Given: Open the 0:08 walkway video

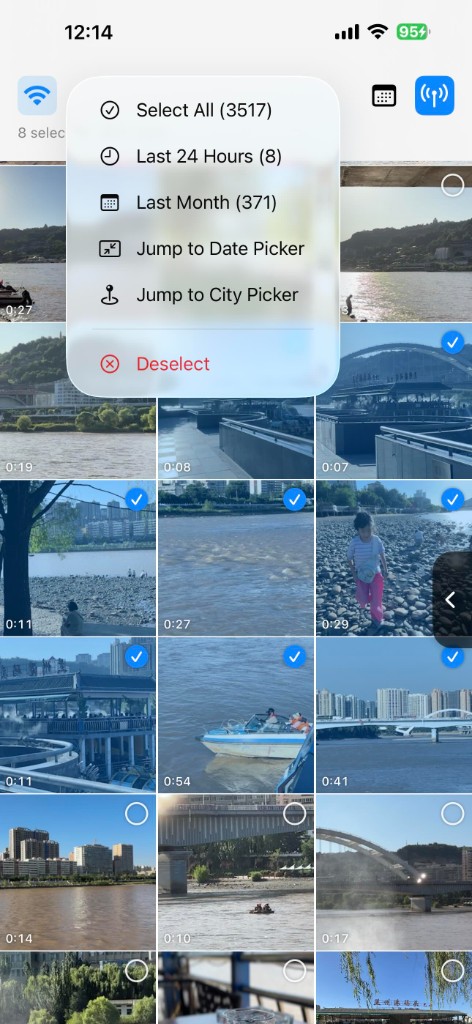Looking at the screenshot, I should [236, 438].
